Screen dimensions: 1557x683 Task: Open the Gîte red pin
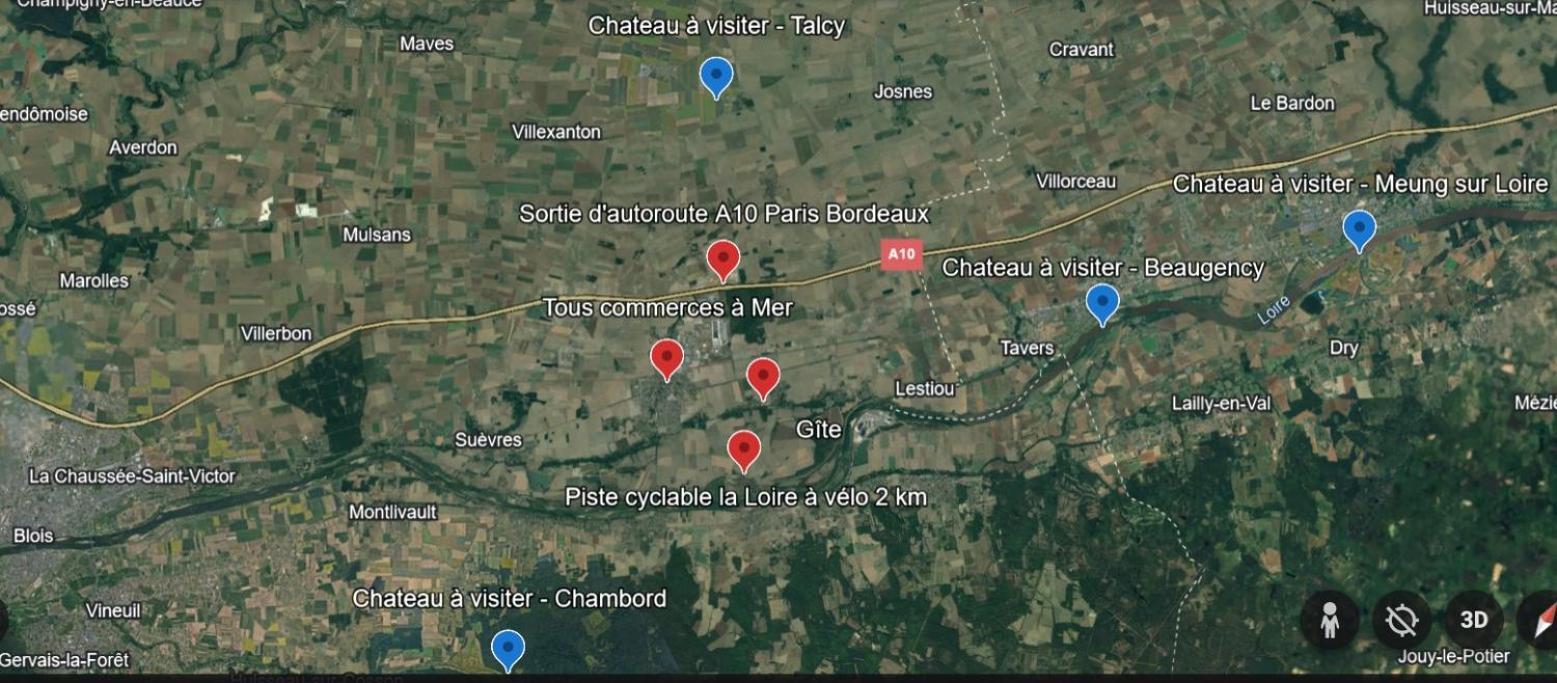pos(763,376)
